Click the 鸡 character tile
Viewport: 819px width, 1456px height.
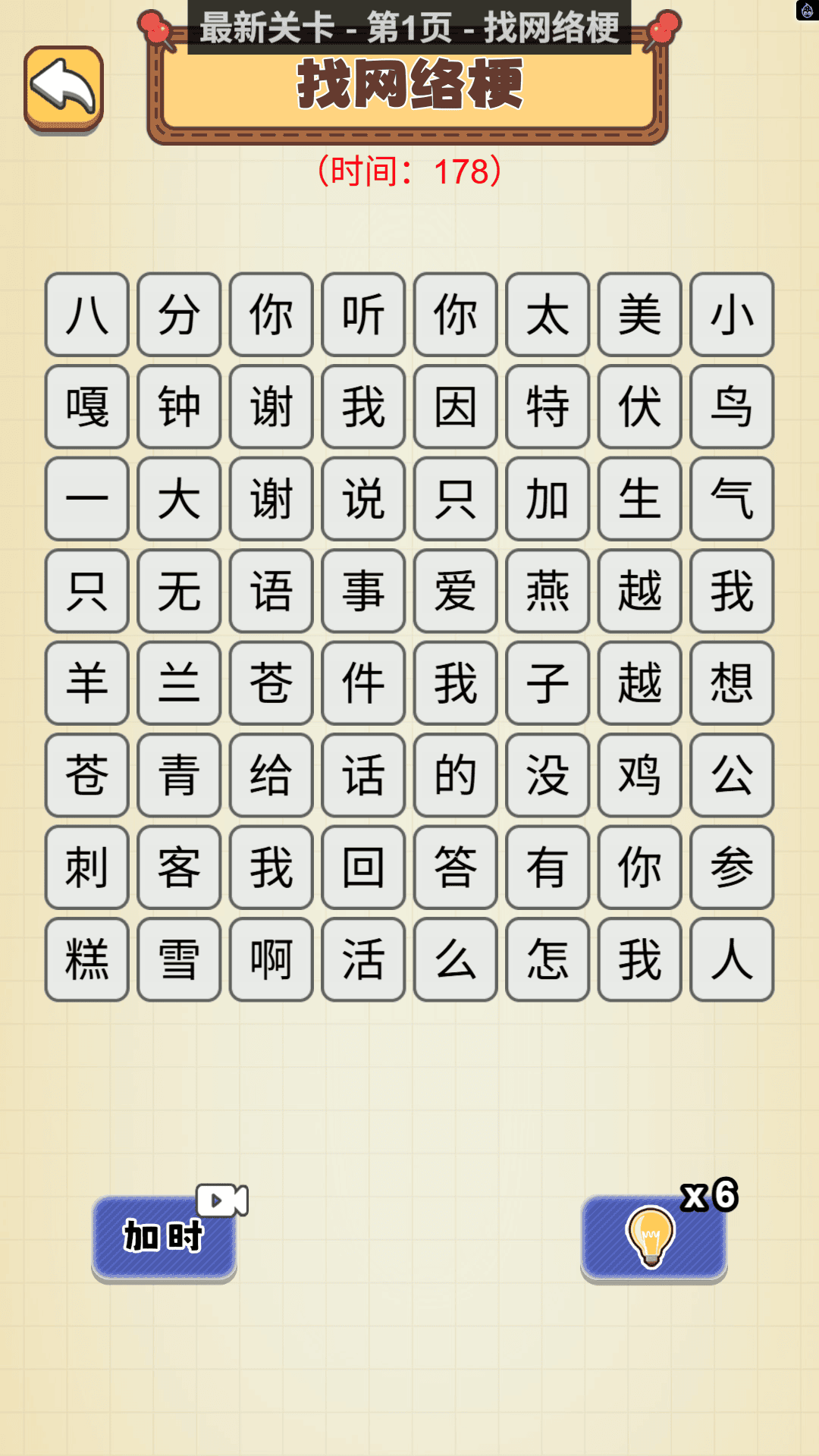pyautogui.click(x=639, y=775)
